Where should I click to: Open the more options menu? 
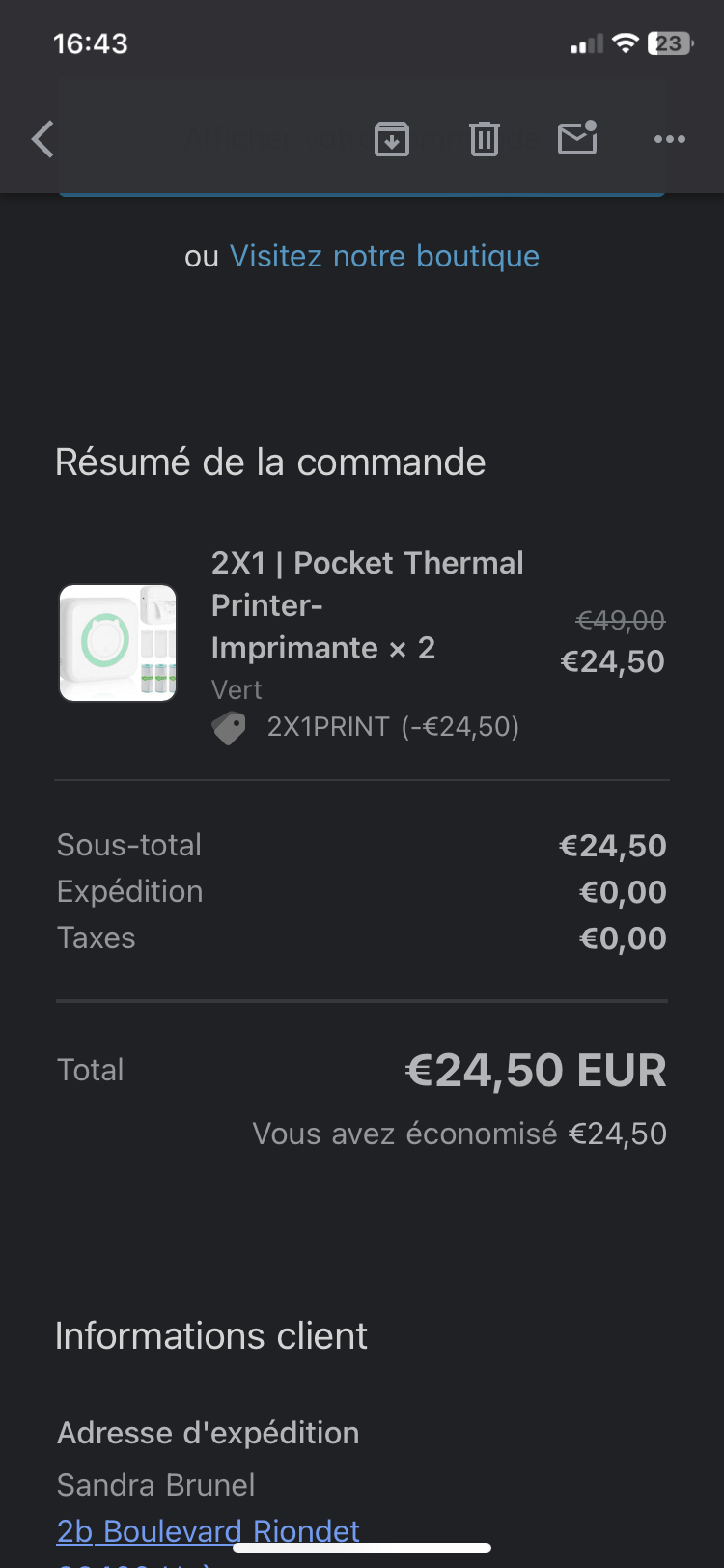669,140
